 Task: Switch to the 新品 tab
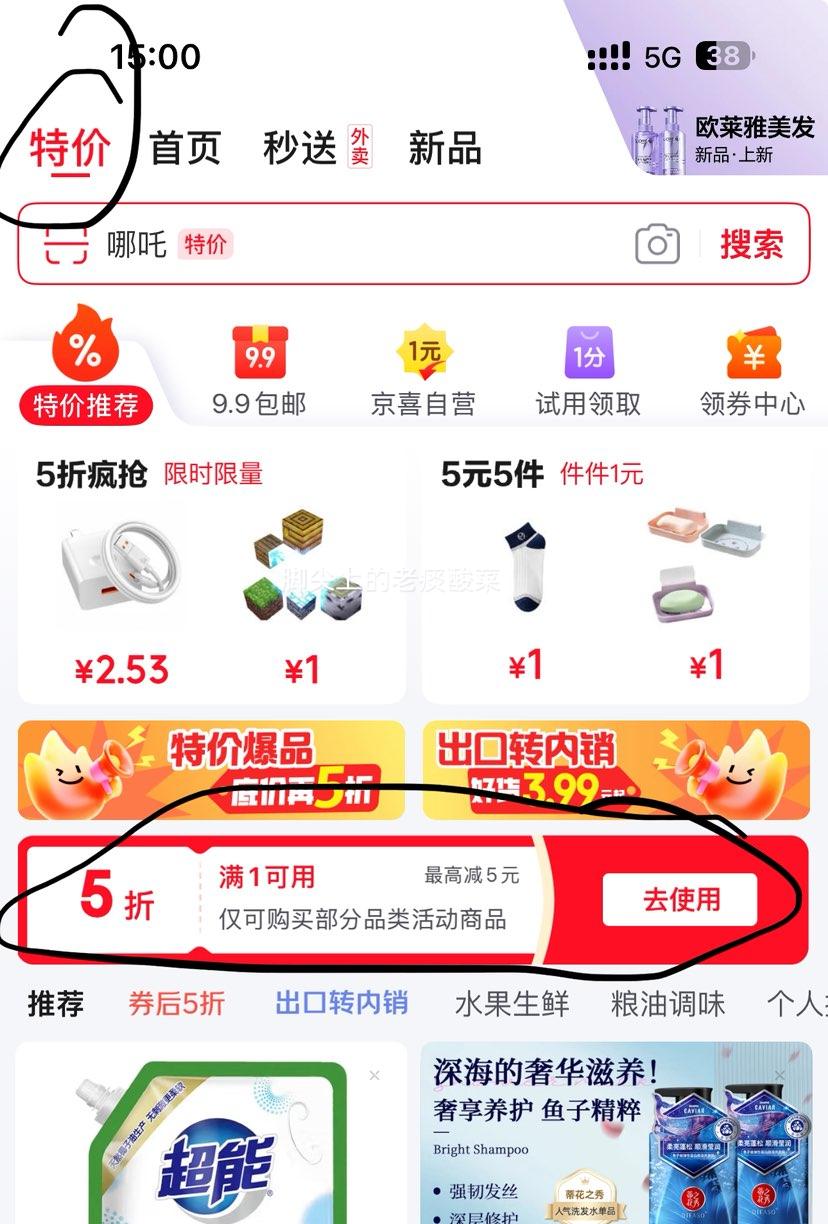pos(445,149)
